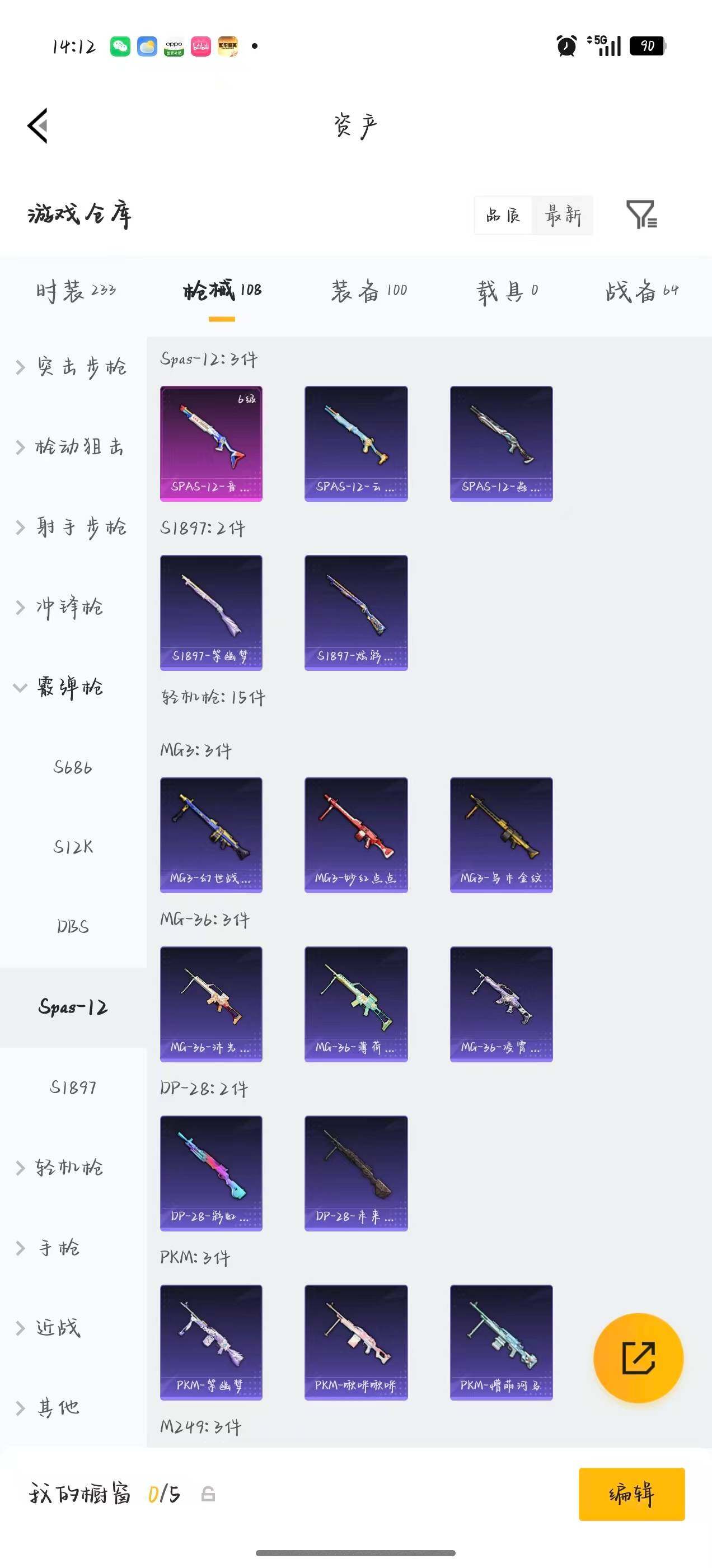Switch to the 时装 tab
The width and height of the screenshot is (712, 1568).
click(x=76, y=290)
